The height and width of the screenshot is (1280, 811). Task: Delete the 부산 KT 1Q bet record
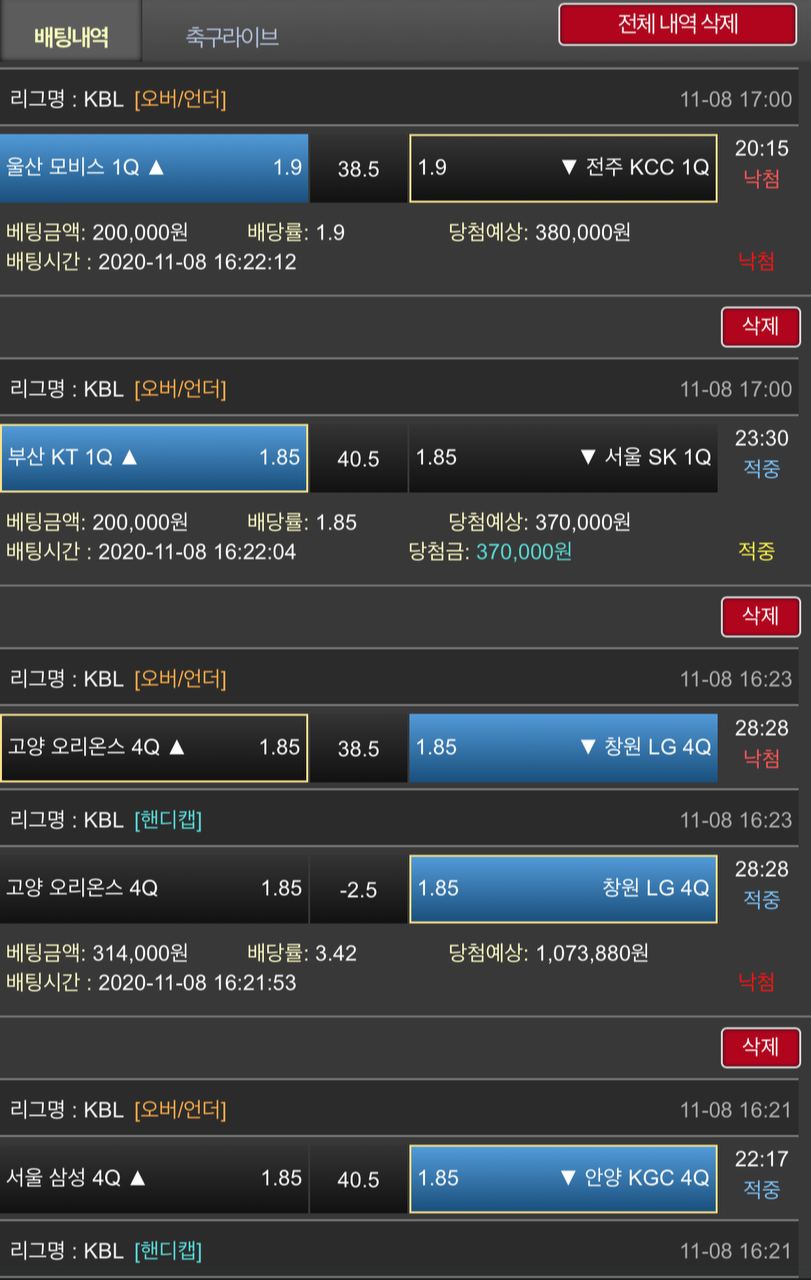[760, 617]
